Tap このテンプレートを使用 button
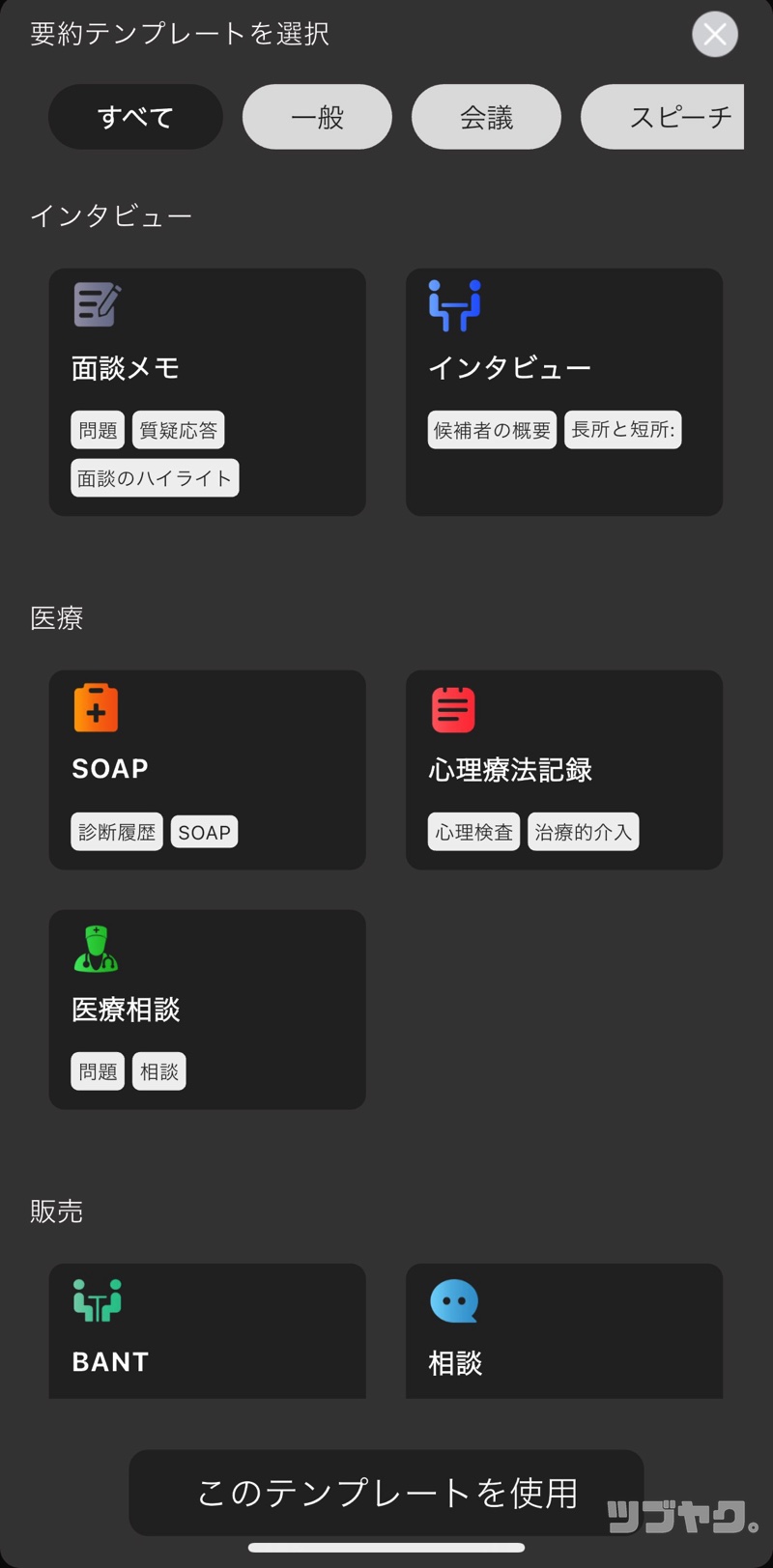Screen dimensions: 773x1568 [386, 1493]
